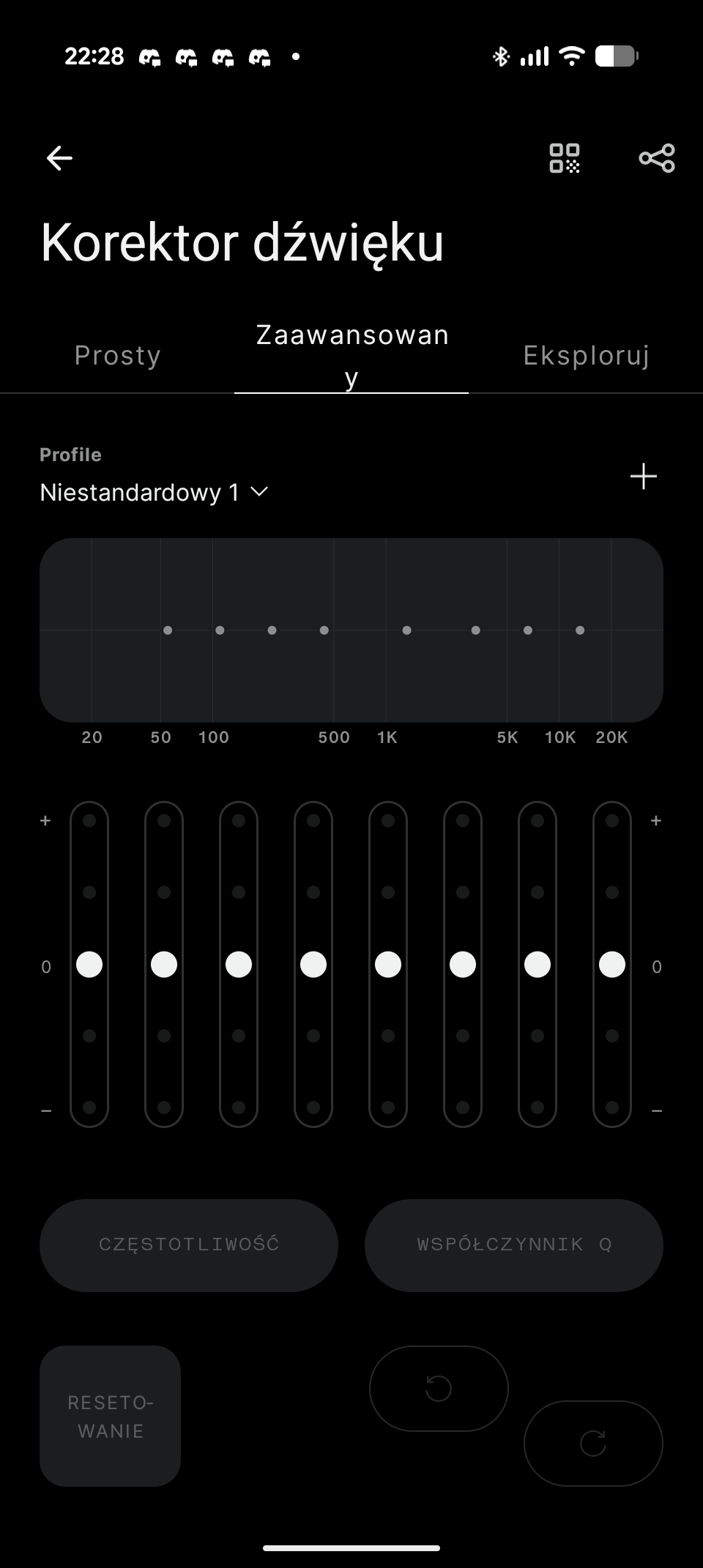This screenshot has width=703, height=1568.
Task: Go back using the arrow icon
Action: (59, 158)
